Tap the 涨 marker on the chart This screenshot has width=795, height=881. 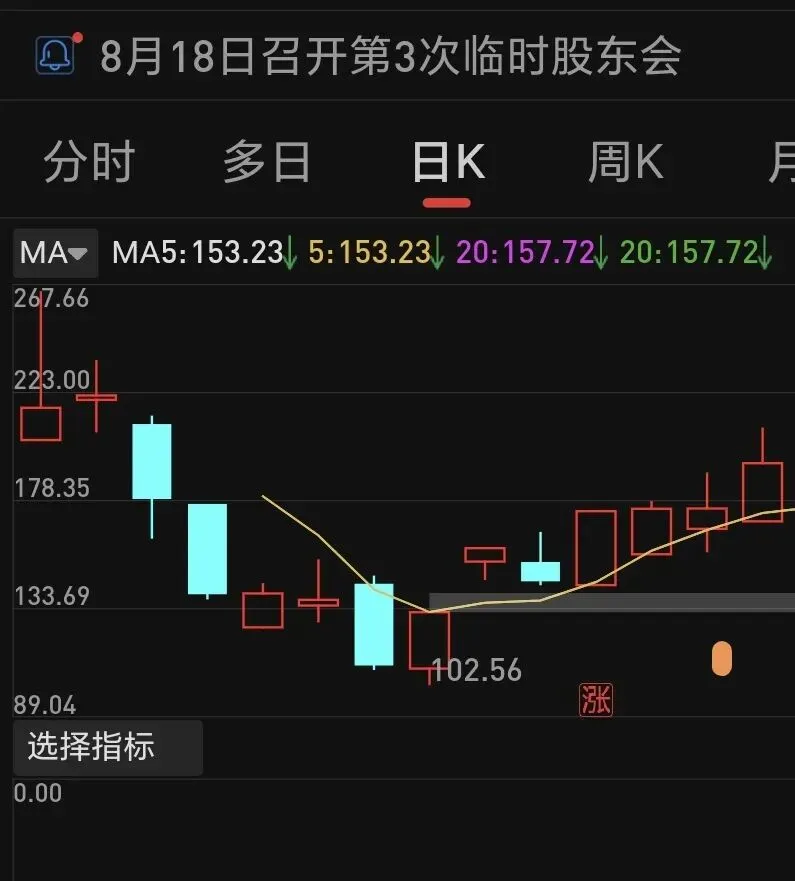pos(596,700)
